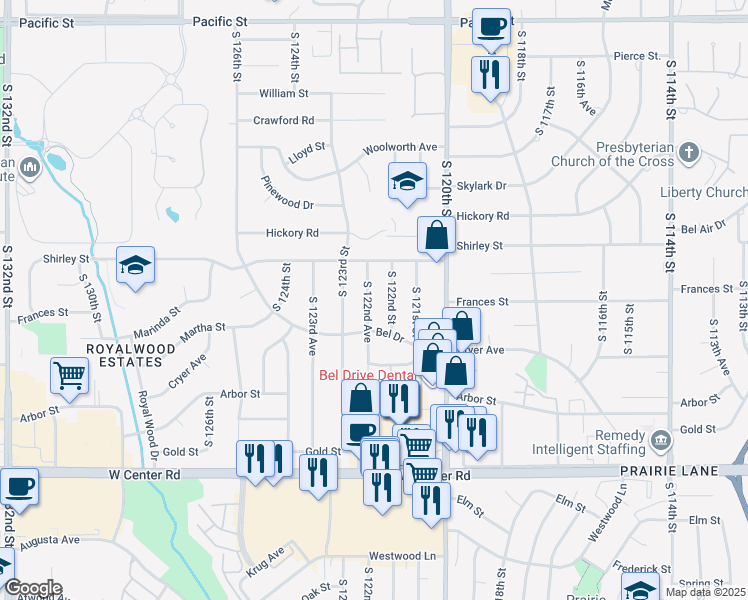Select the school marker near Skylark Dr
The image size is (748, 600).
[x=407, y=182]
